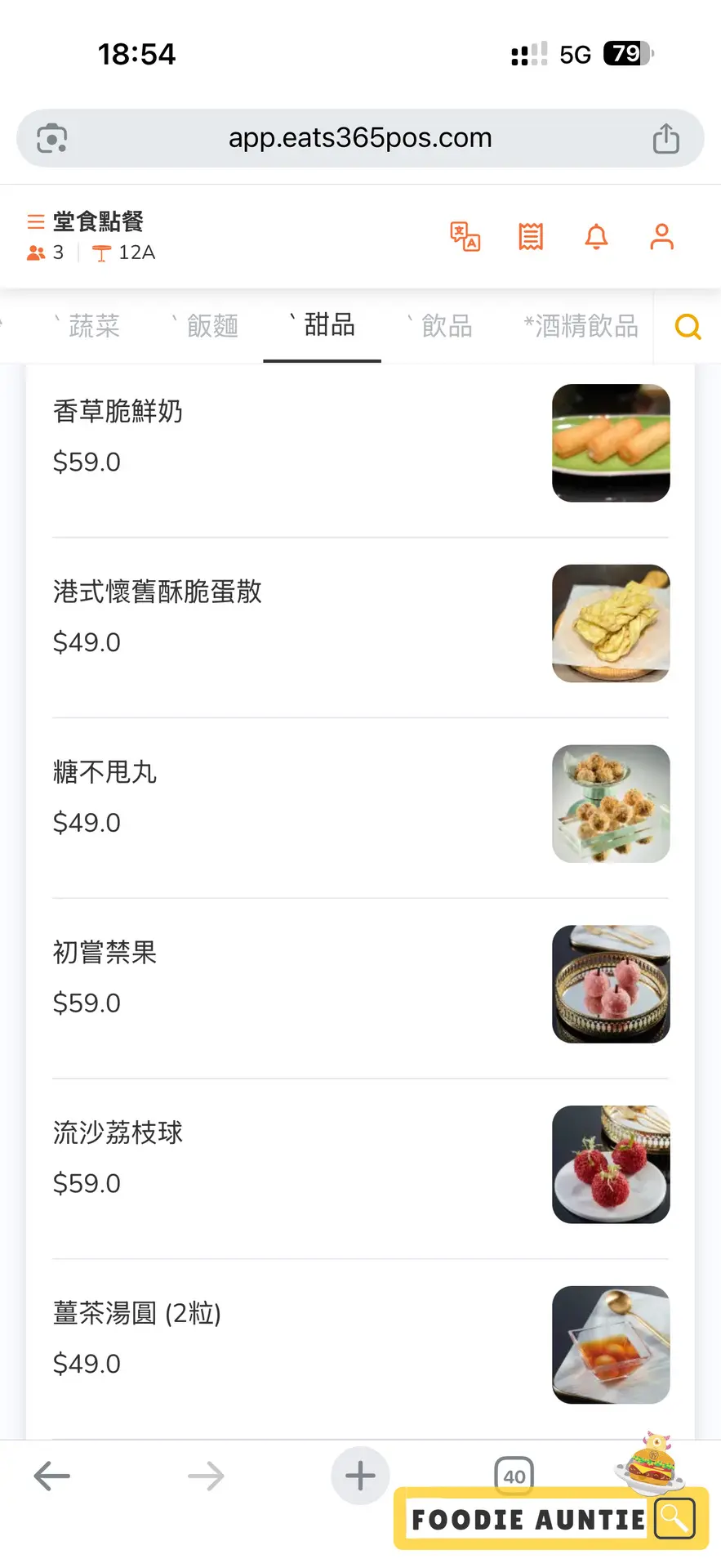Choose the 糖不甩丸 dessert
Image resolution: width=721 pixels, height=1568 pixels.
pyautogui.click(x=105, y=772)
